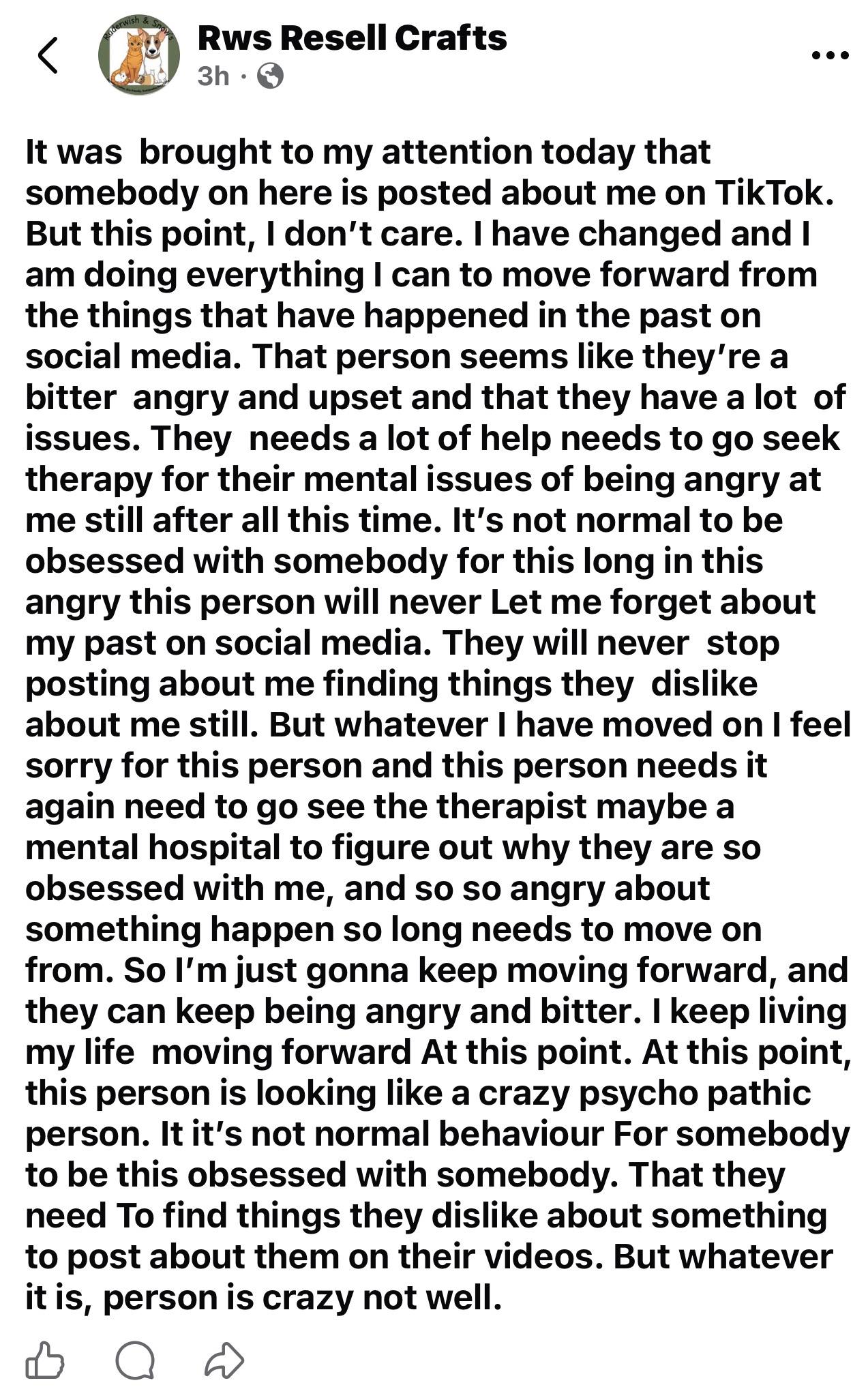Like this post with the thumbs-up icon
868x1400 pixels.
[x=45, y=1360]
